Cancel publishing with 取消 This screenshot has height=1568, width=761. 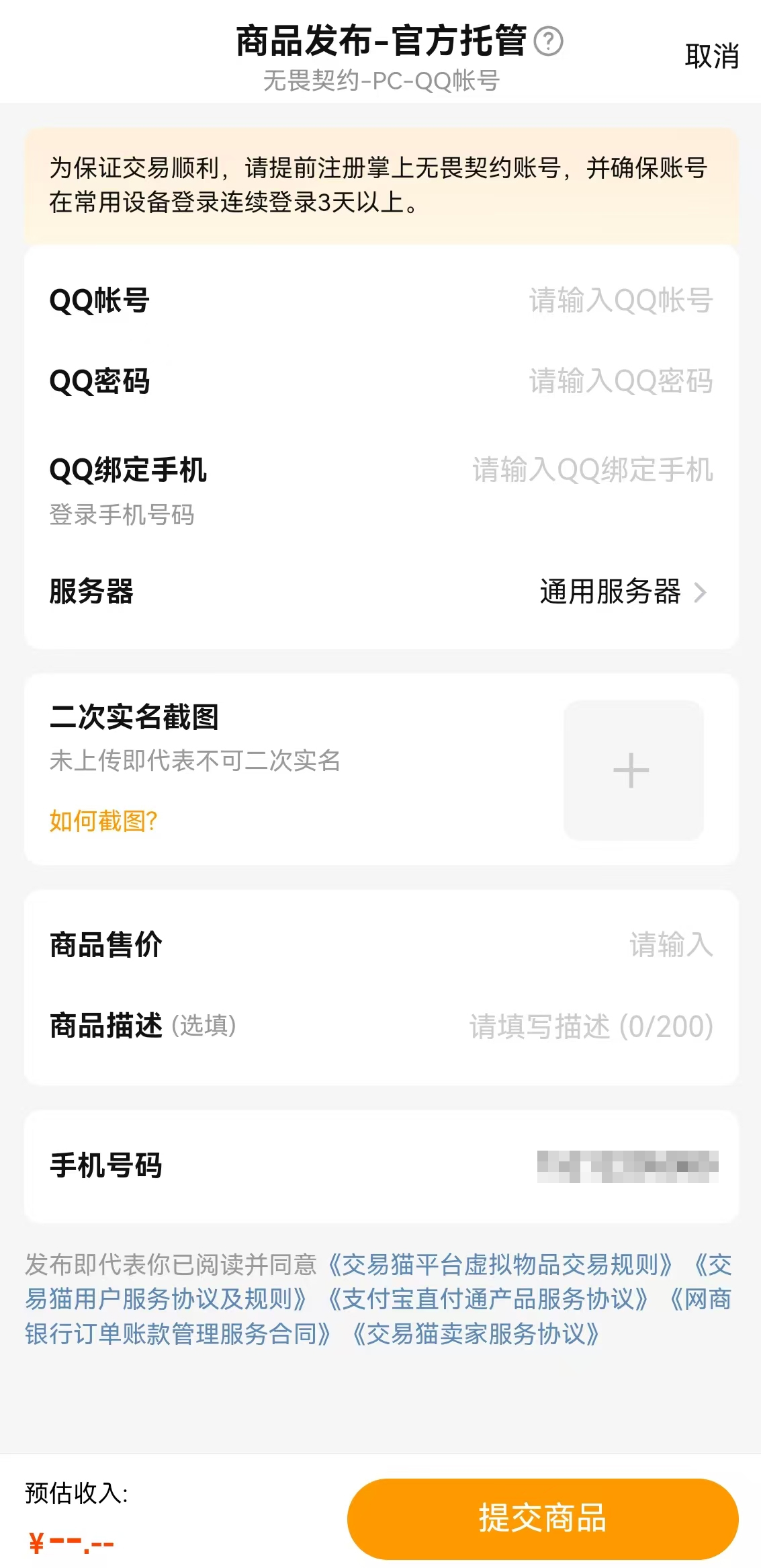[711, 56]
